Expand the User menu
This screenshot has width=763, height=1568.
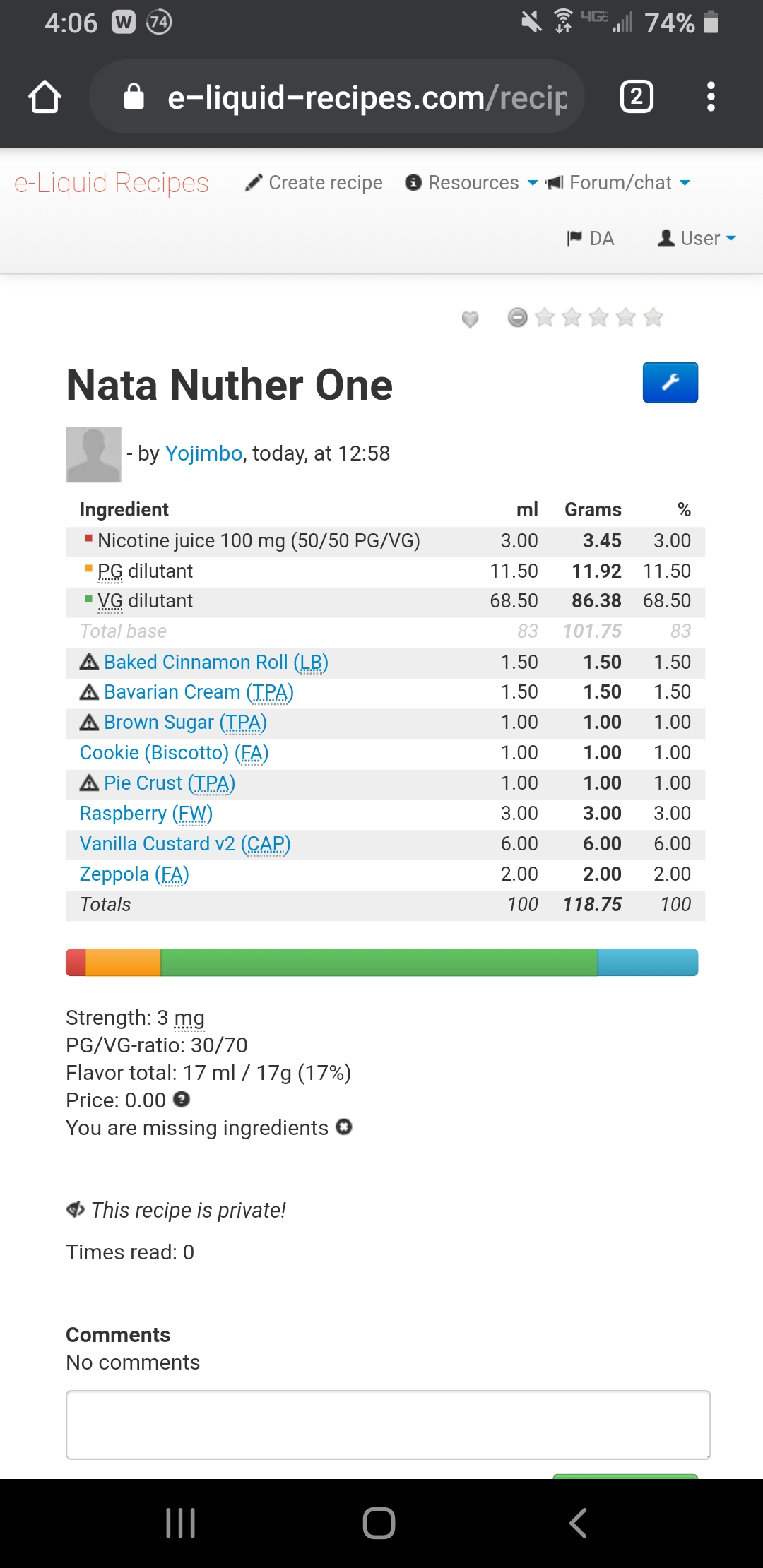tap(697, 239)
